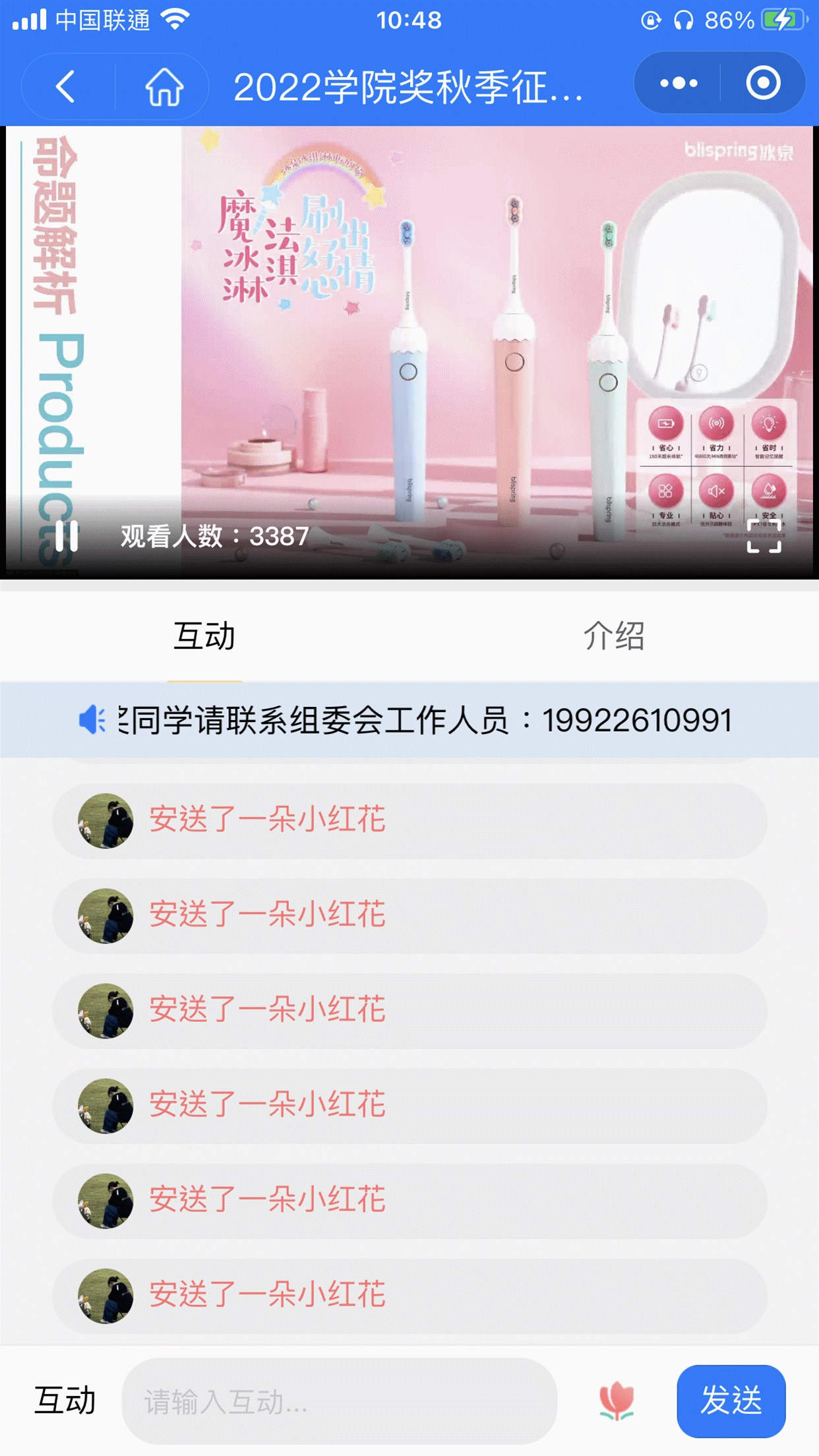Go back using the arrow
The image size is (819, 1456).
coord(66,86)
